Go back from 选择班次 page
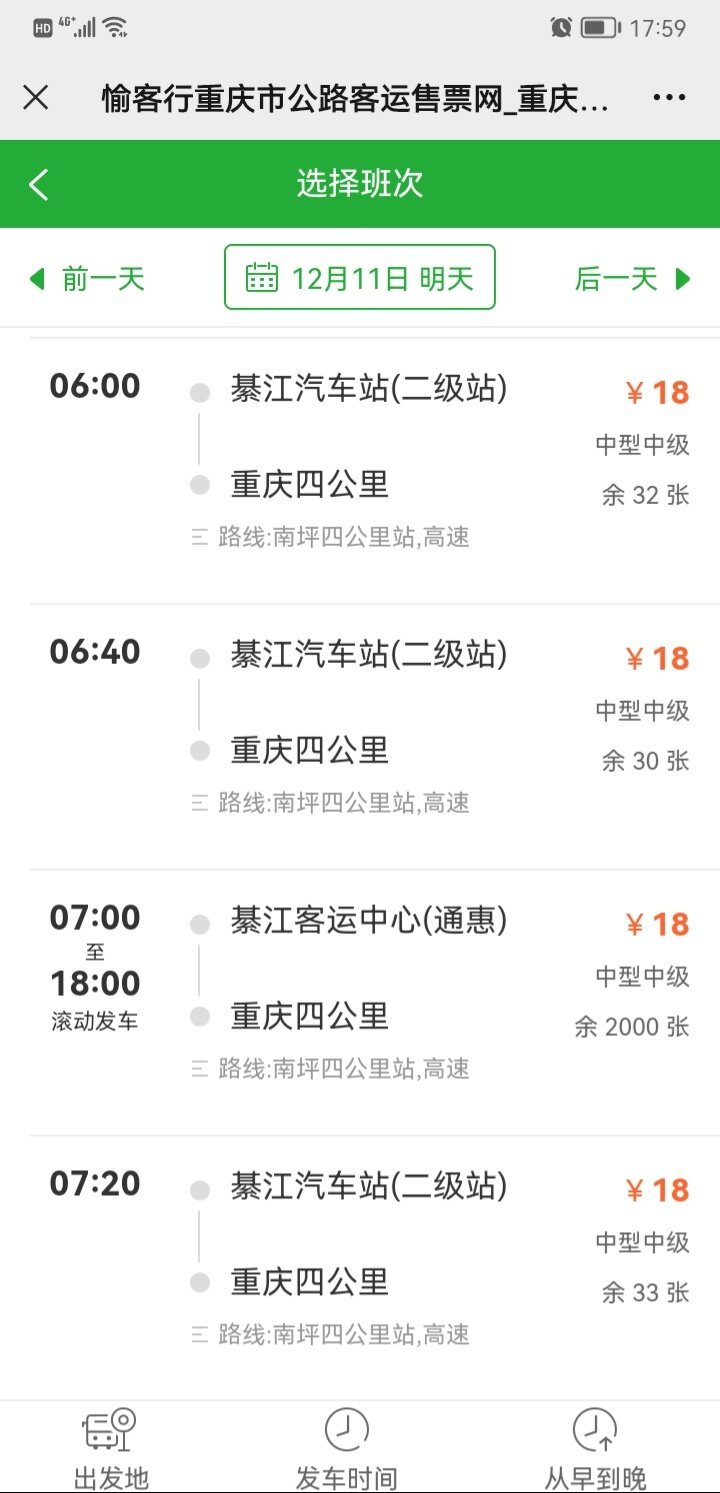The height and width of the screenshot is (1493, 720). click(x=39, y=184)
